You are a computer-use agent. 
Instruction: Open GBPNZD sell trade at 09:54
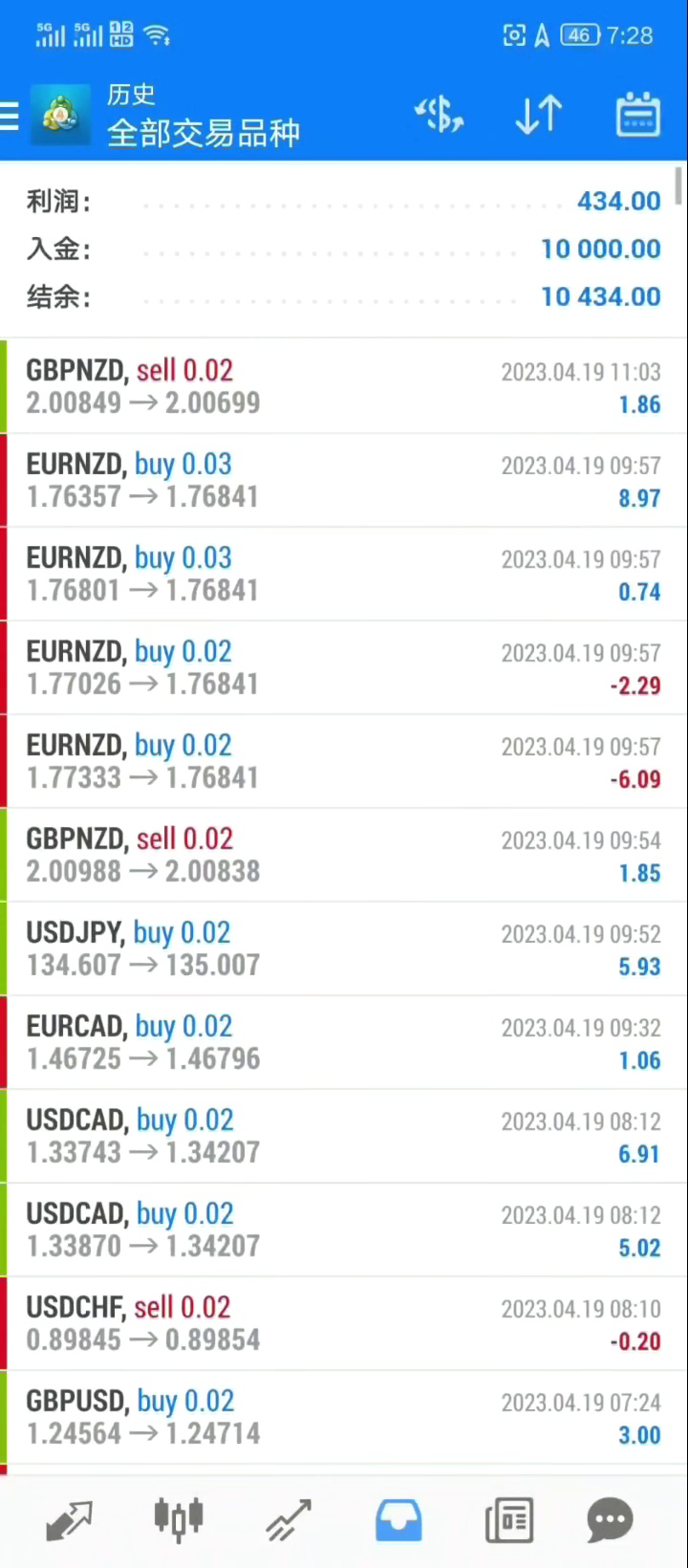click(x=344, y=855)
